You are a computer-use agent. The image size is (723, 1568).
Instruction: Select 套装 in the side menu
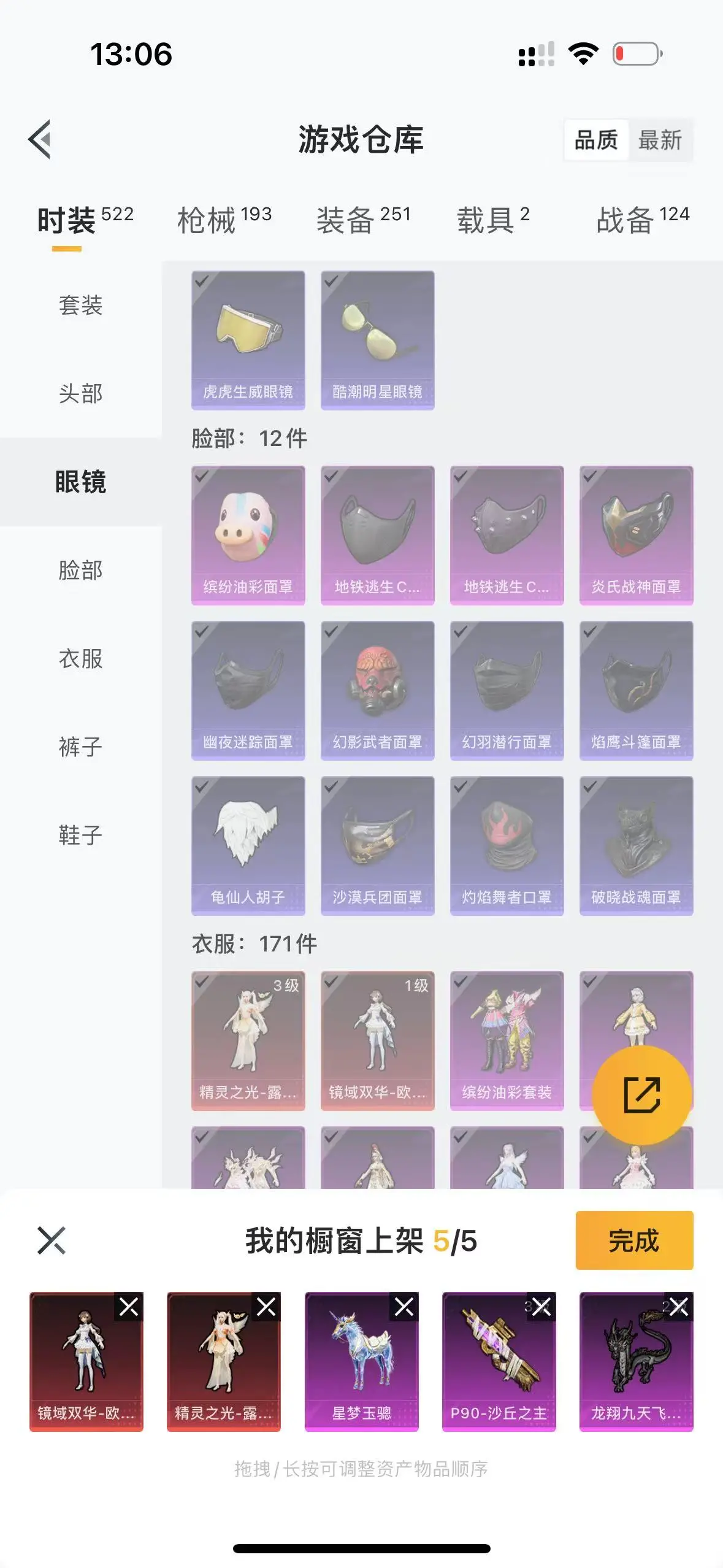(80, 306)
